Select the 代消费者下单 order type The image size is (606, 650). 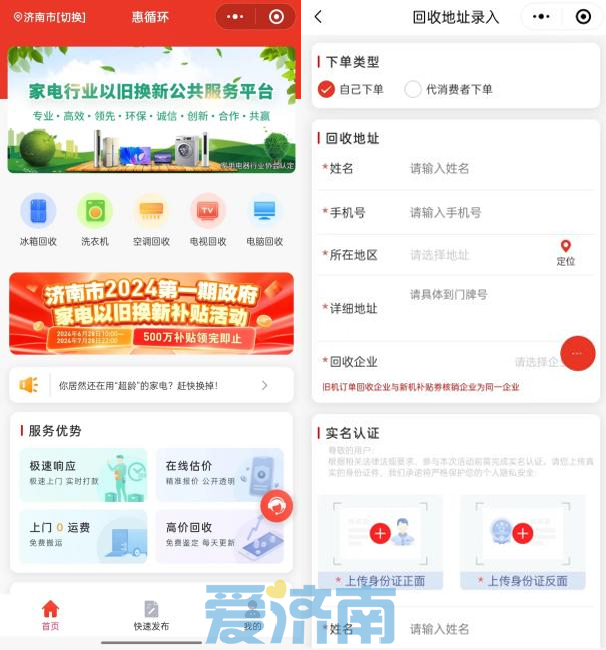(413, 89)
